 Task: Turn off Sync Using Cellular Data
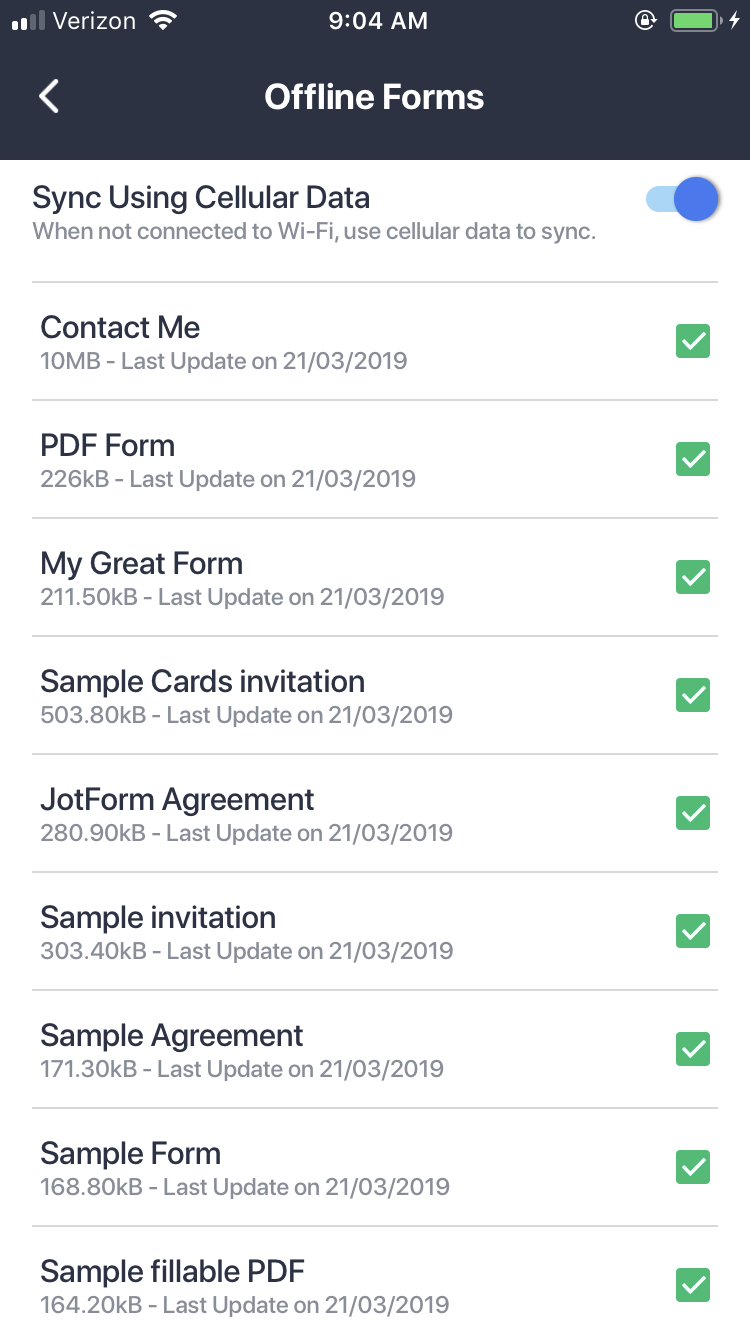pyautogui.click(x=684, y=199)
